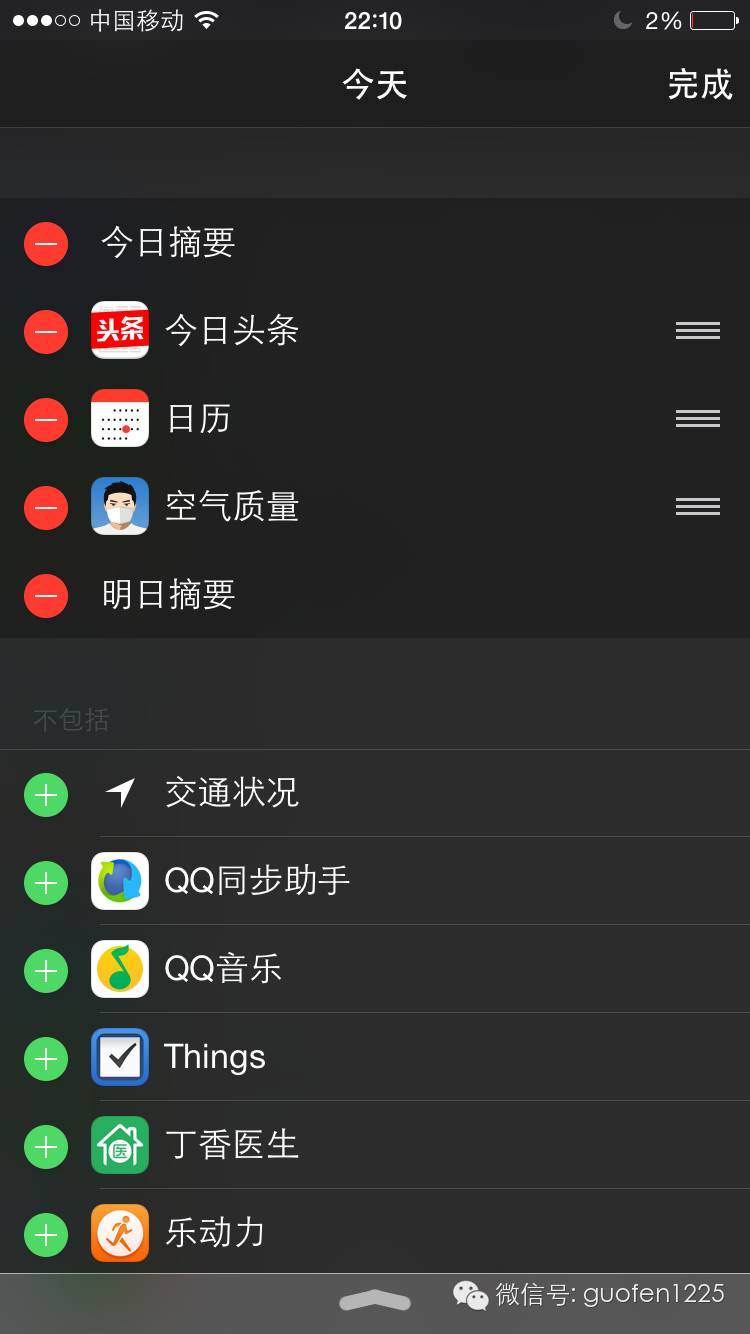
Task: Add the QQ音乐 widget
Action: pos(46,971)
